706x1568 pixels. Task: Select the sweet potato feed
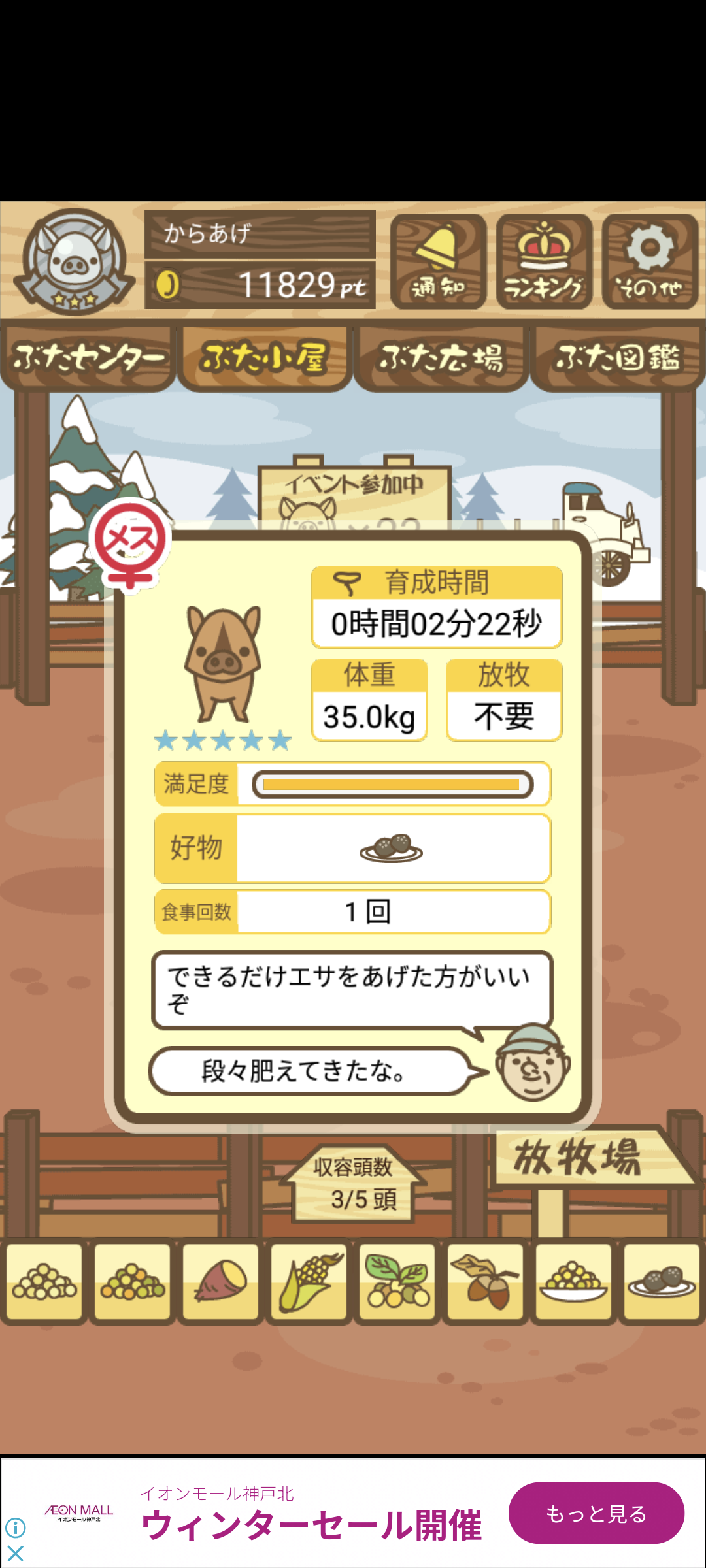click(x=221, y=1282)
